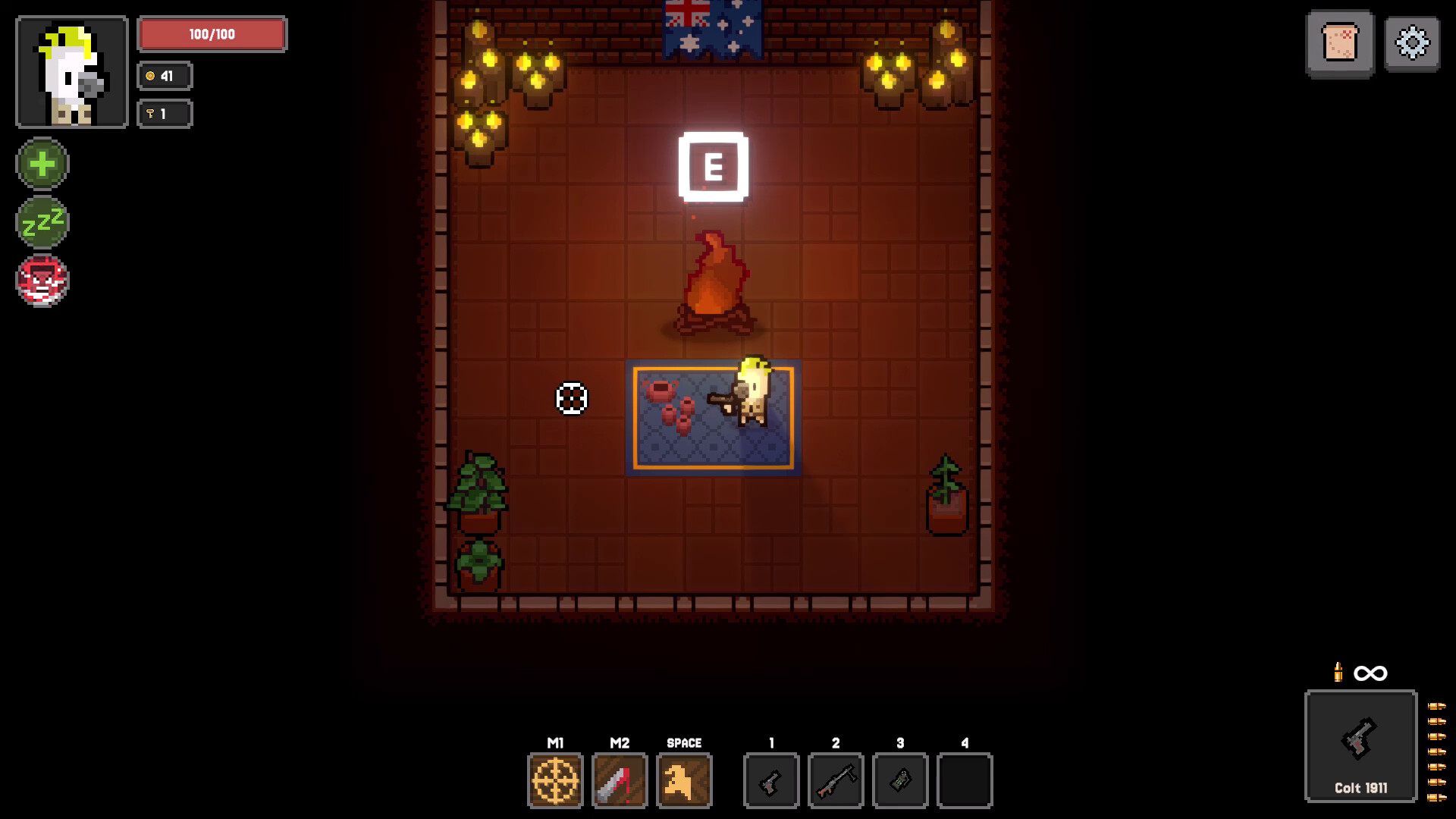This screenshot has width=1456, height=819.
Task: Open the character portrait
Action: (x=72, y=72)
